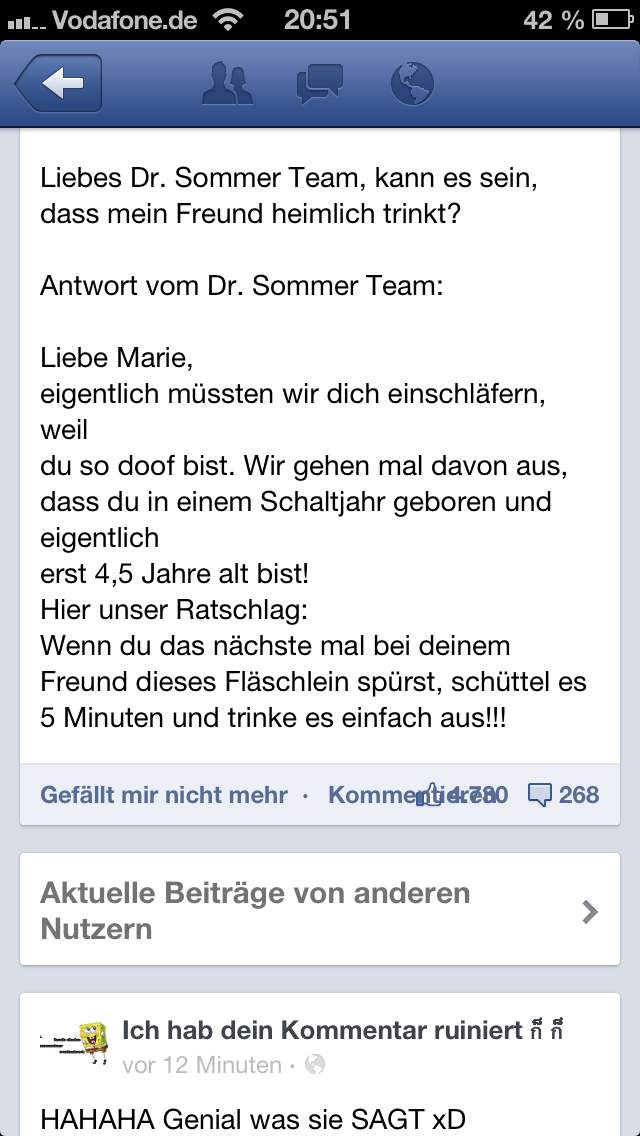
Task: Open the friend requests icon
Action: (x=228, y=83)
